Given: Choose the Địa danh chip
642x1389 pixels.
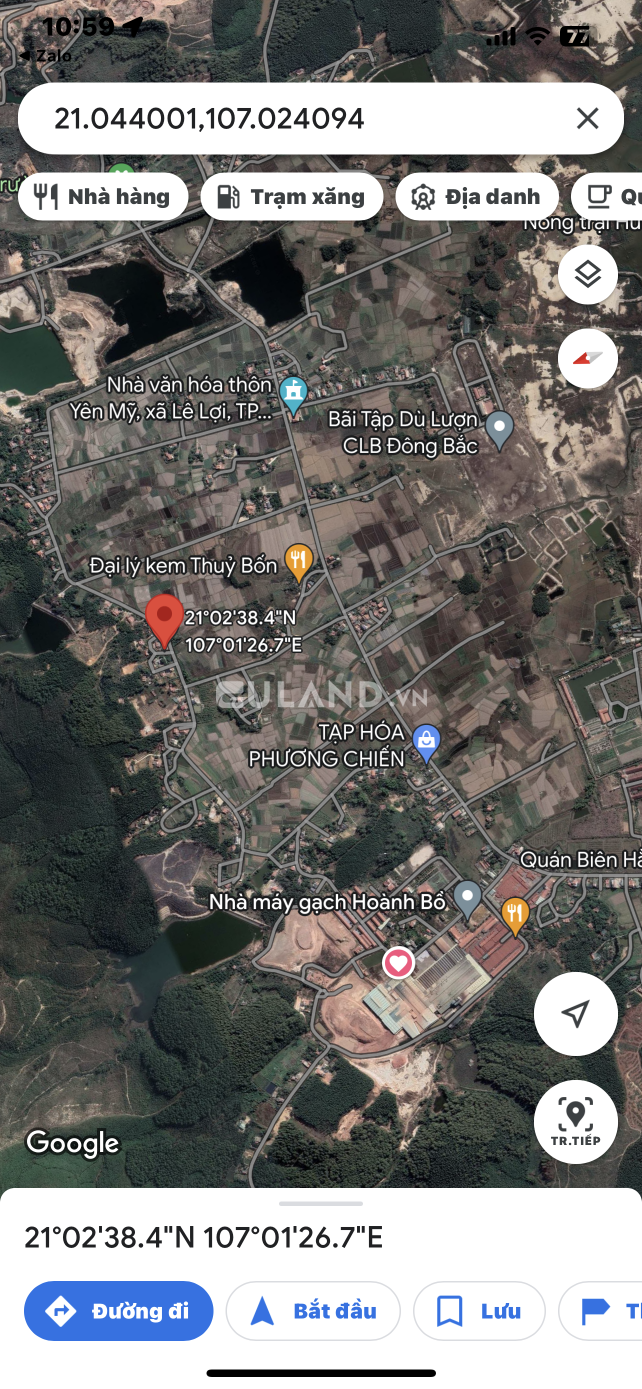Looking at the screenshot, I should [476, 197].
